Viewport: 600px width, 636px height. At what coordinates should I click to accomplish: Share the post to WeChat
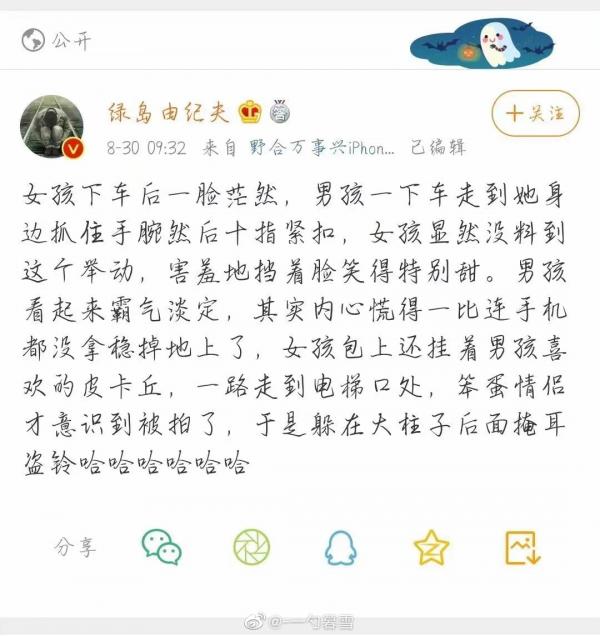[x=161, y=546]
